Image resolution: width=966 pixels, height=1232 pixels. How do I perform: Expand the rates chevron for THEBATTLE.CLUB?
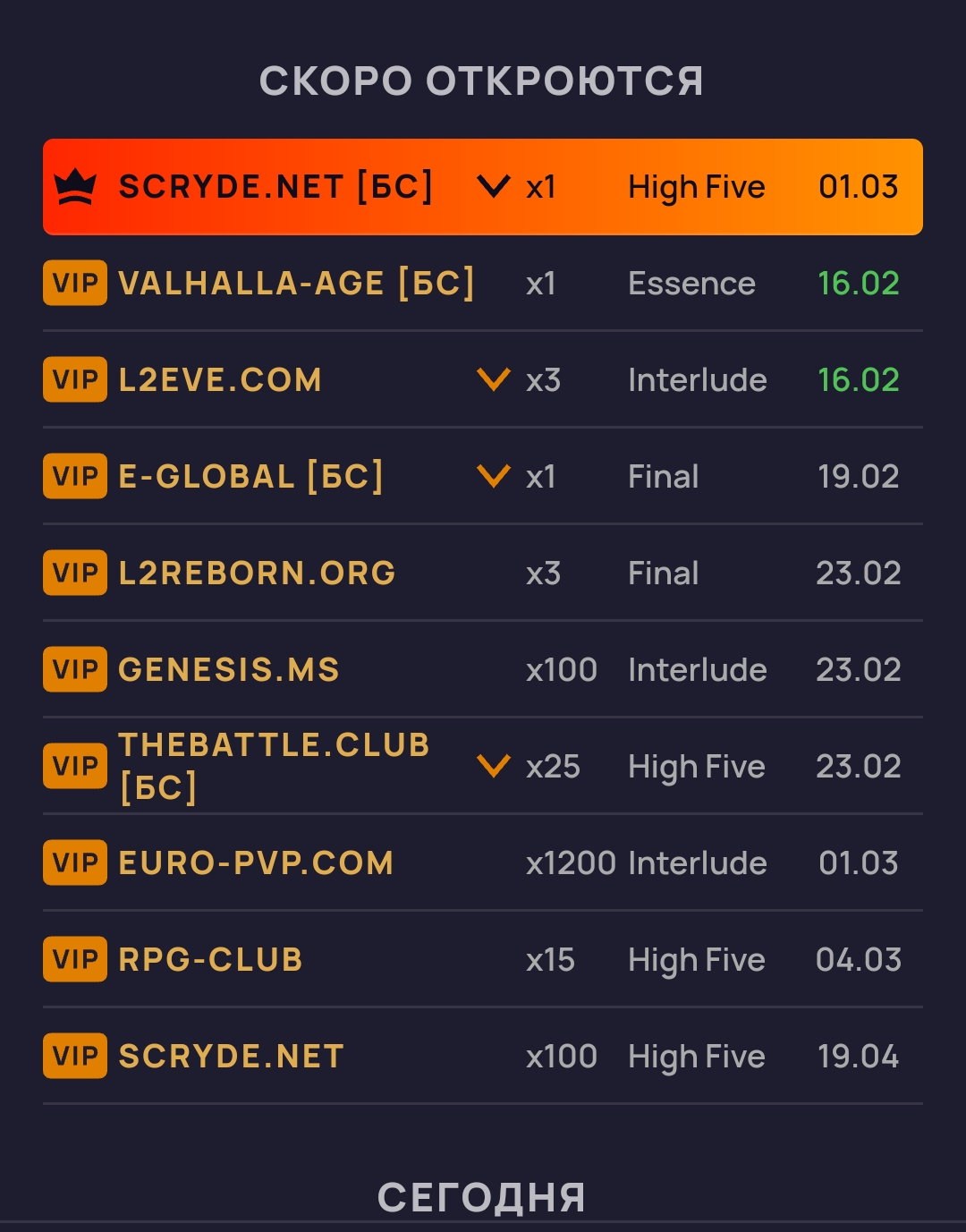click(x=494, y=767)
